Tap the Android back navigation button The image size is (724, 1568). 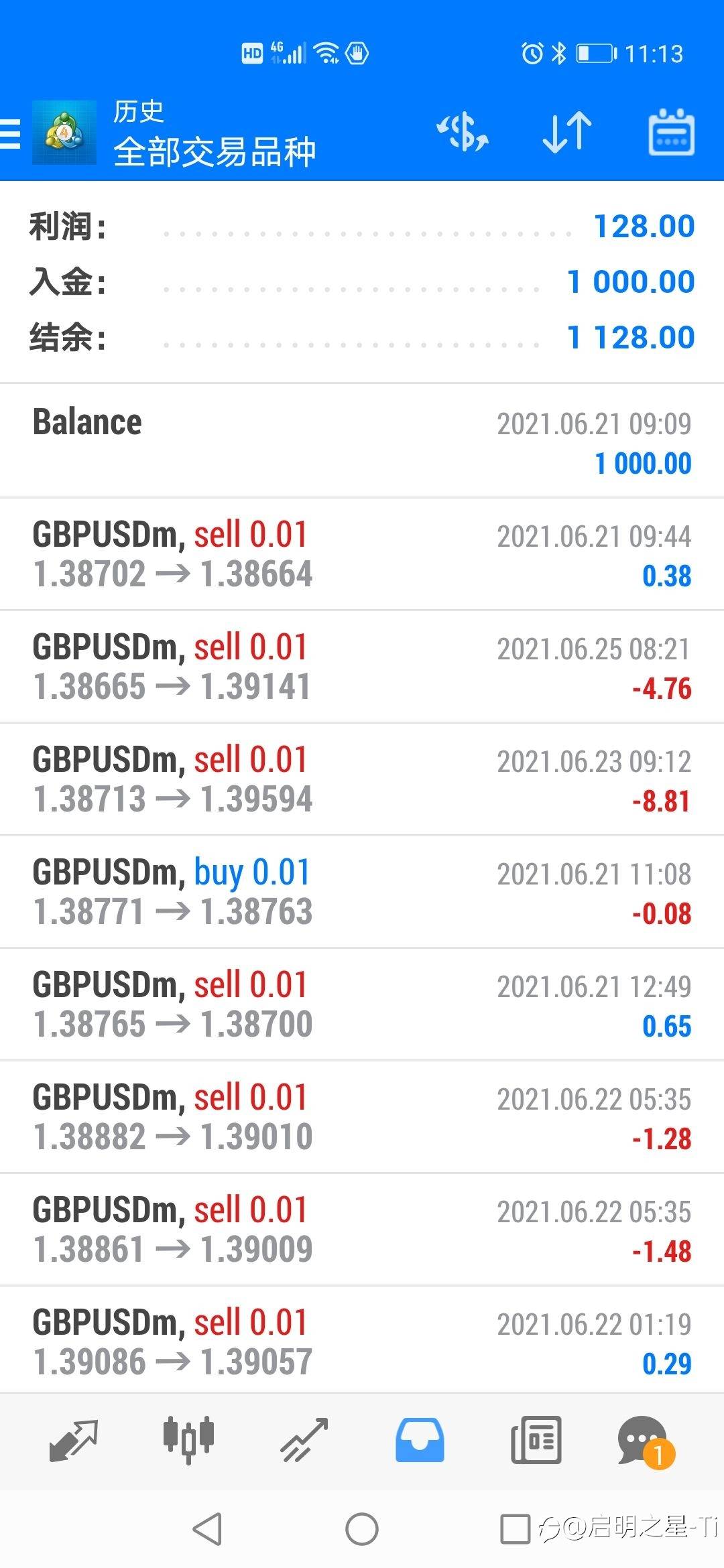208,1530
